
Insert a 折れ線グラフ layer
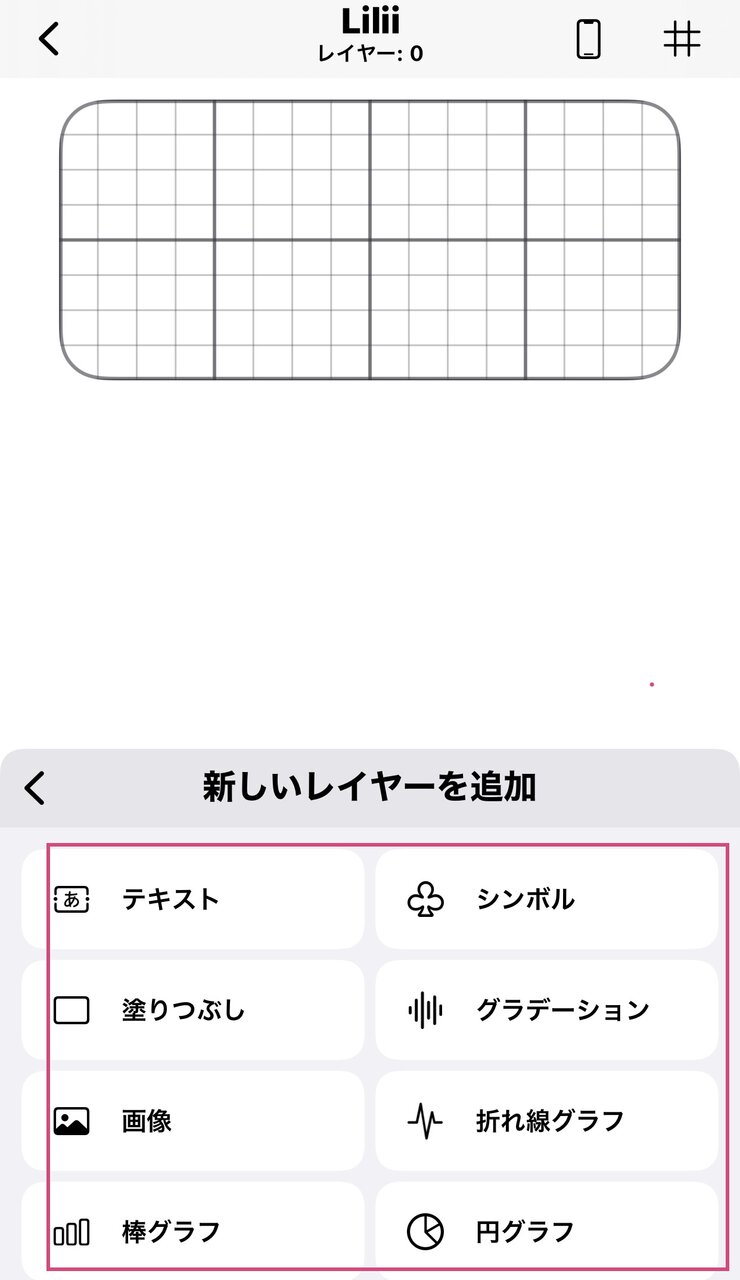coord(547,1121)
